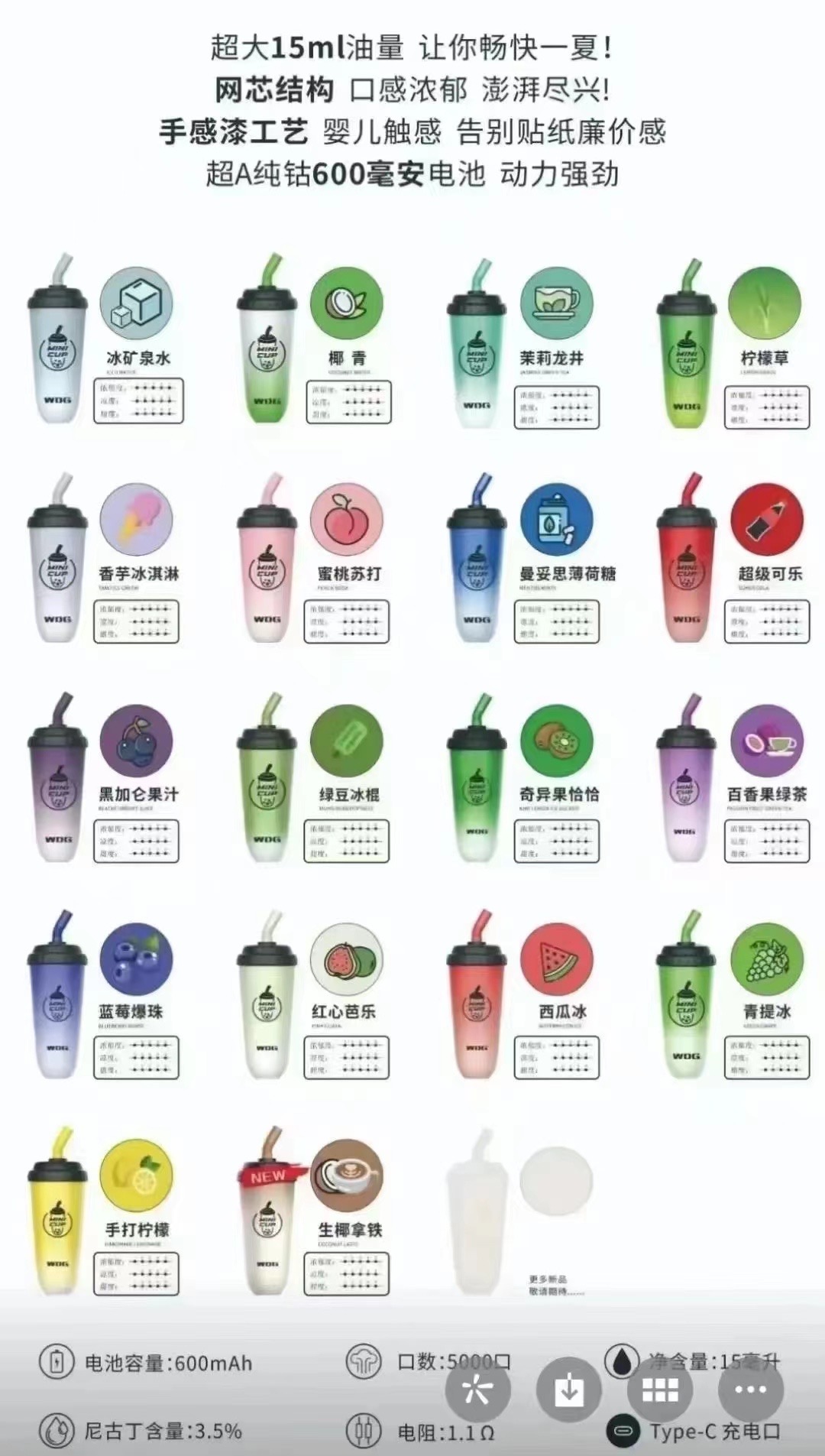
Task: Open the three-dot more options menu
Action: pos(751,1390)
